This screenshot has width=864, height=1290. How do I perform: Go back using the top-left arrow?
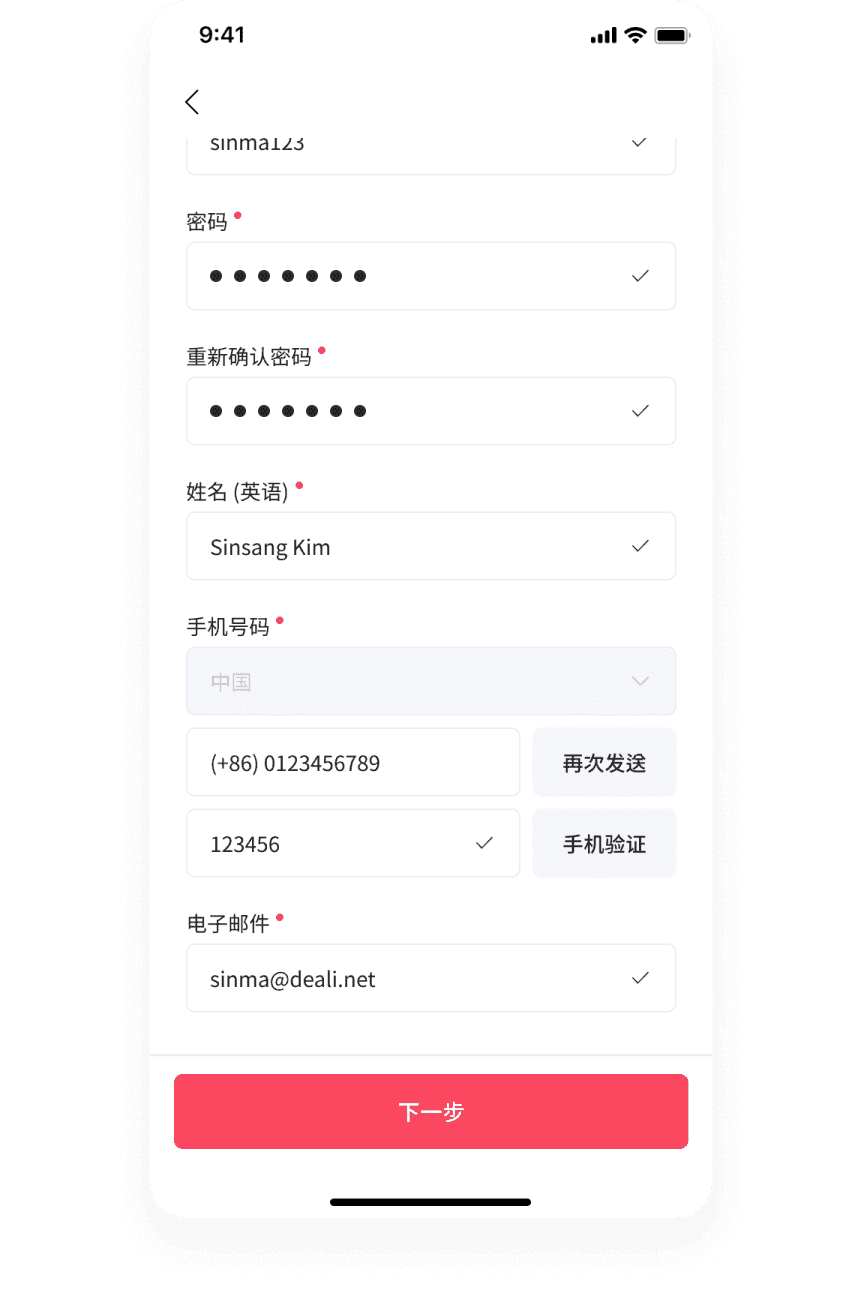pyautogui.click(x=192, y=101)
